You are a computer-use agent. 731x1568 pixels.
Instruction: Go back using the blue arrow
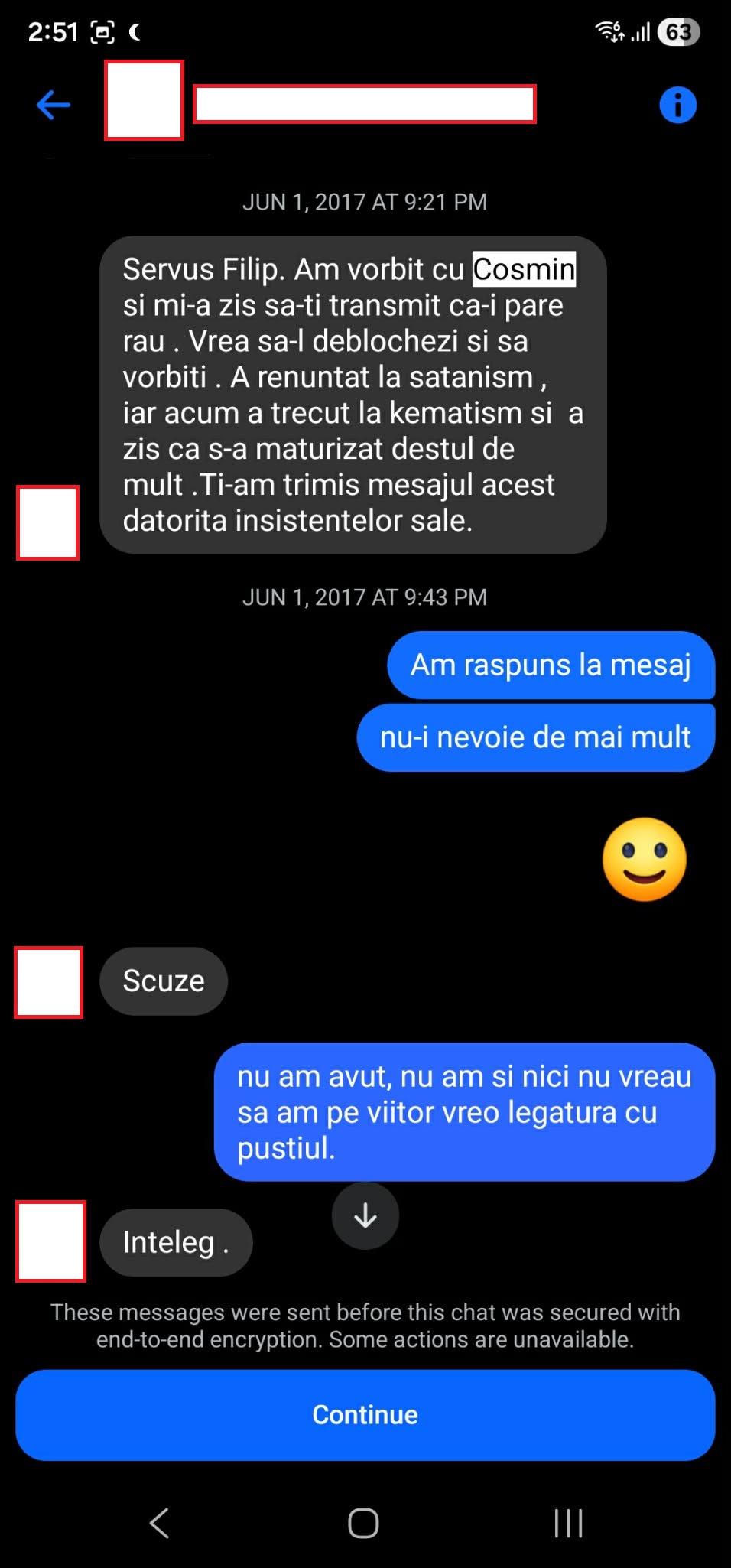[54, 105]
